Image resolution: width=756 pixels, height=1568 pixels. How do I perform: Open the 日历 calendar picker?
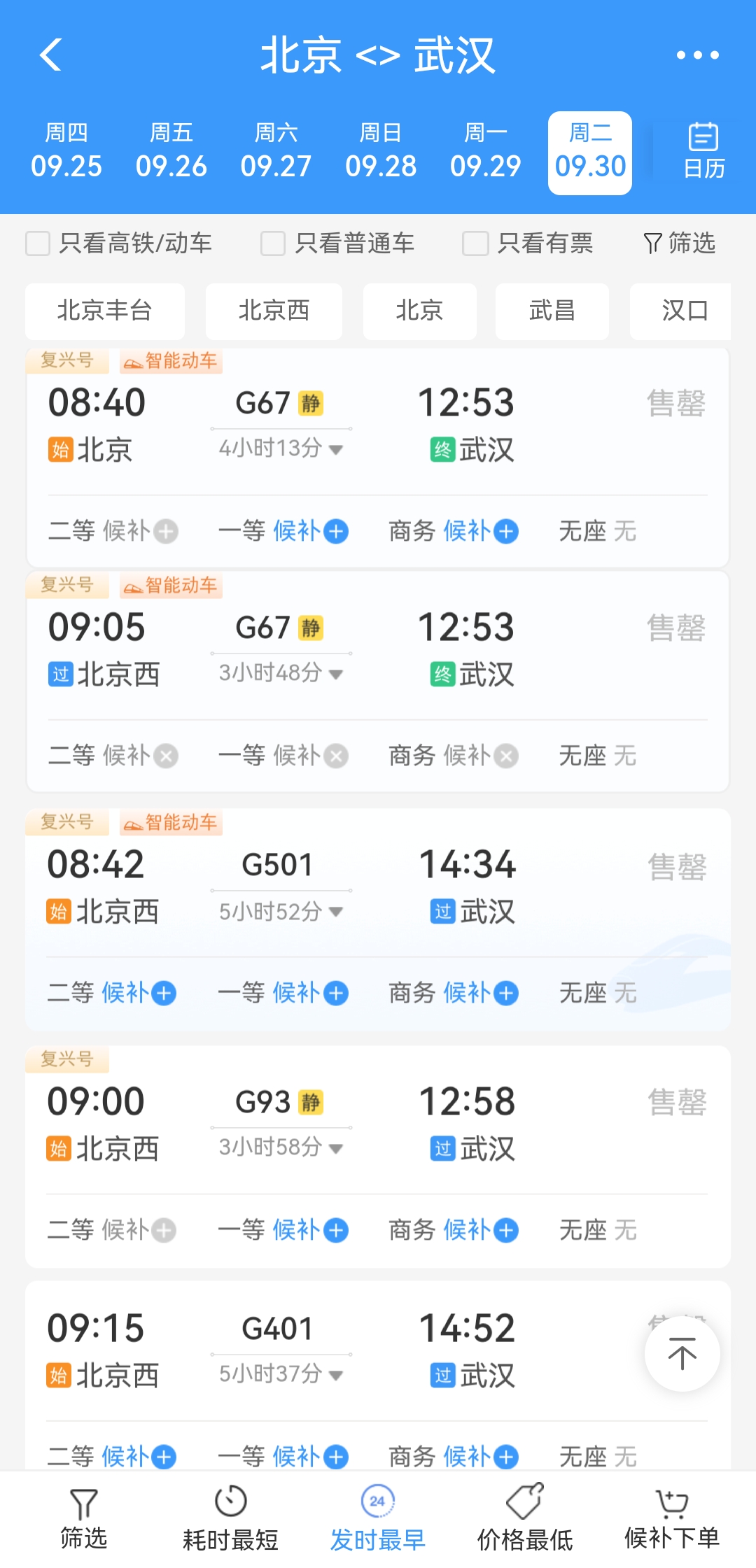[703, 151]
